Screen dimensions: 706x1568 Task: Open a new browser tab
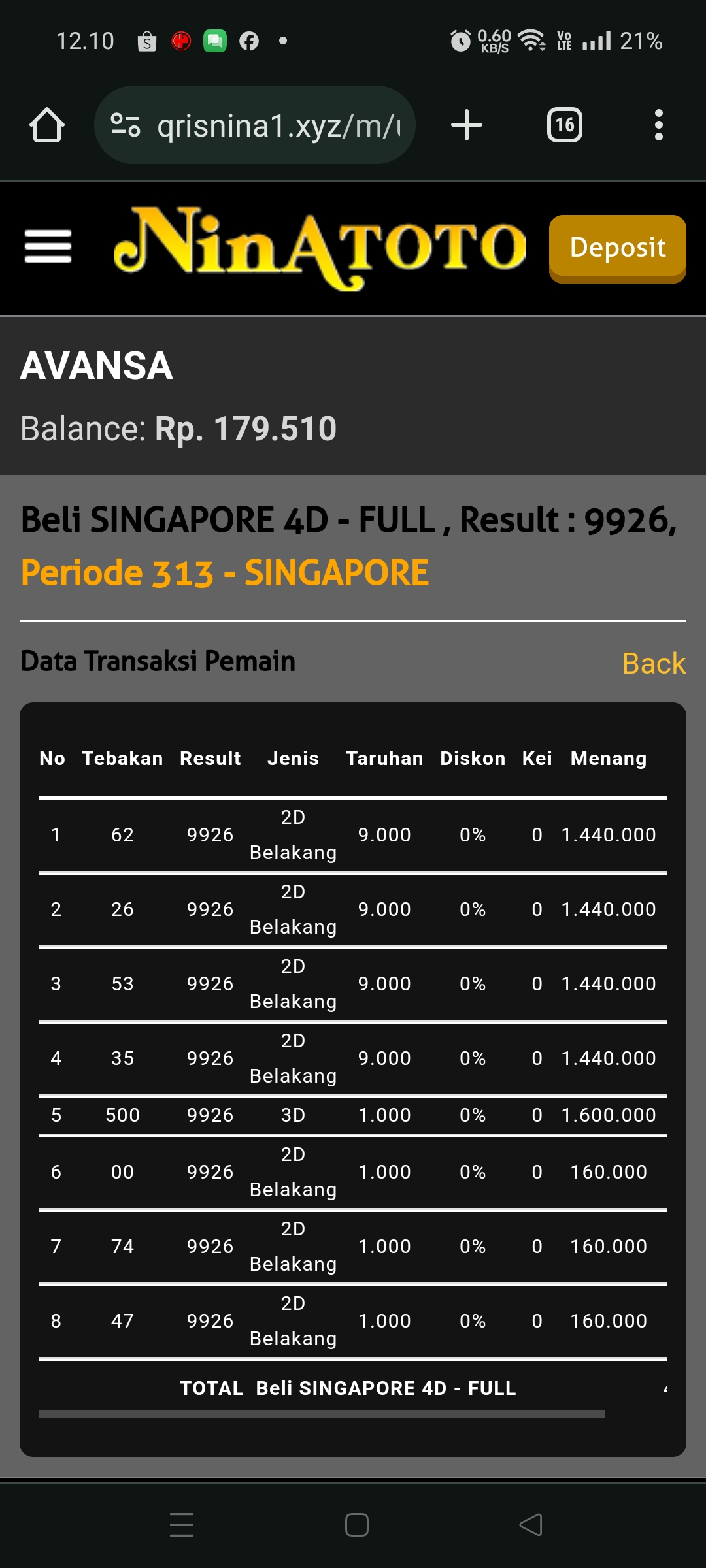(467, 125)
